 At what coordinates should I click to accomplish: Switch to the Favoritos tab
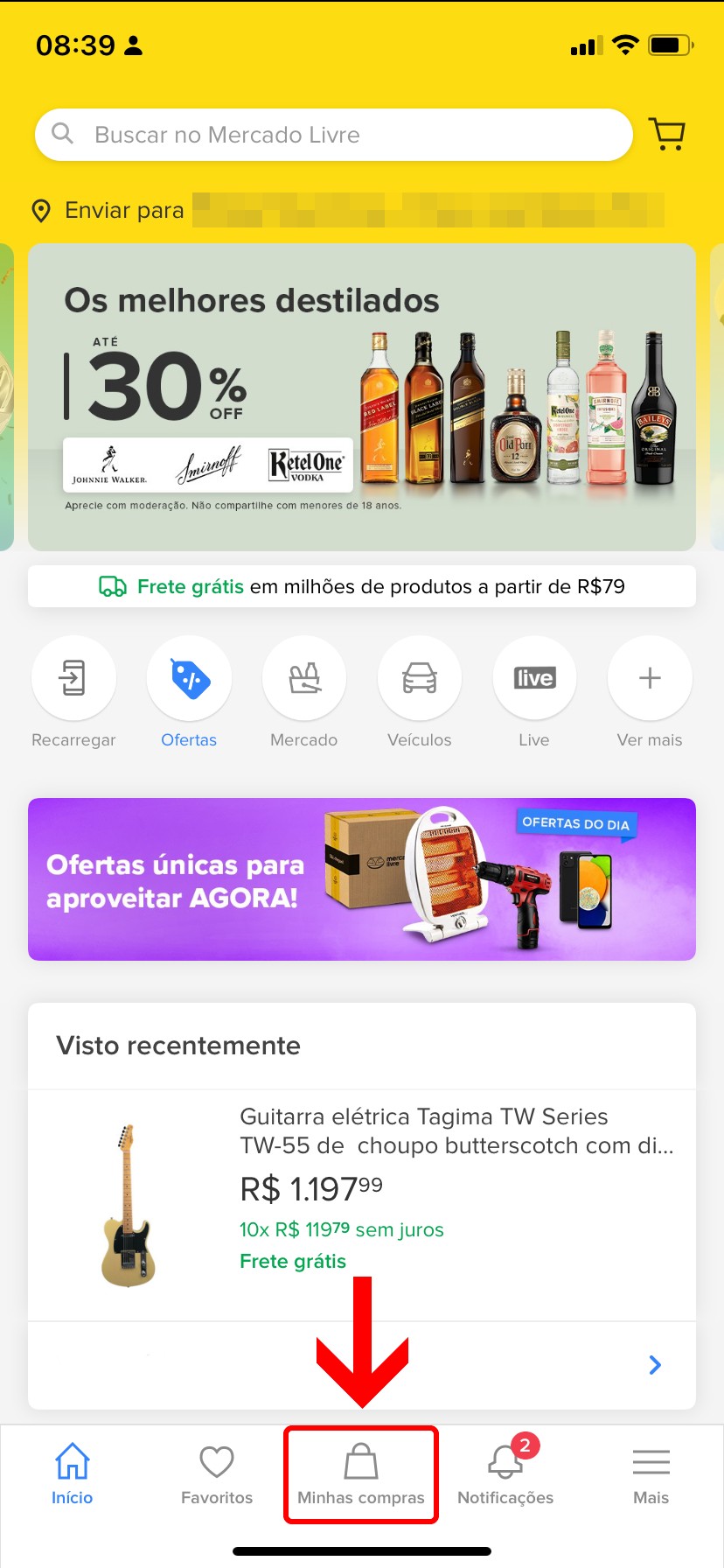[217, 1475]
